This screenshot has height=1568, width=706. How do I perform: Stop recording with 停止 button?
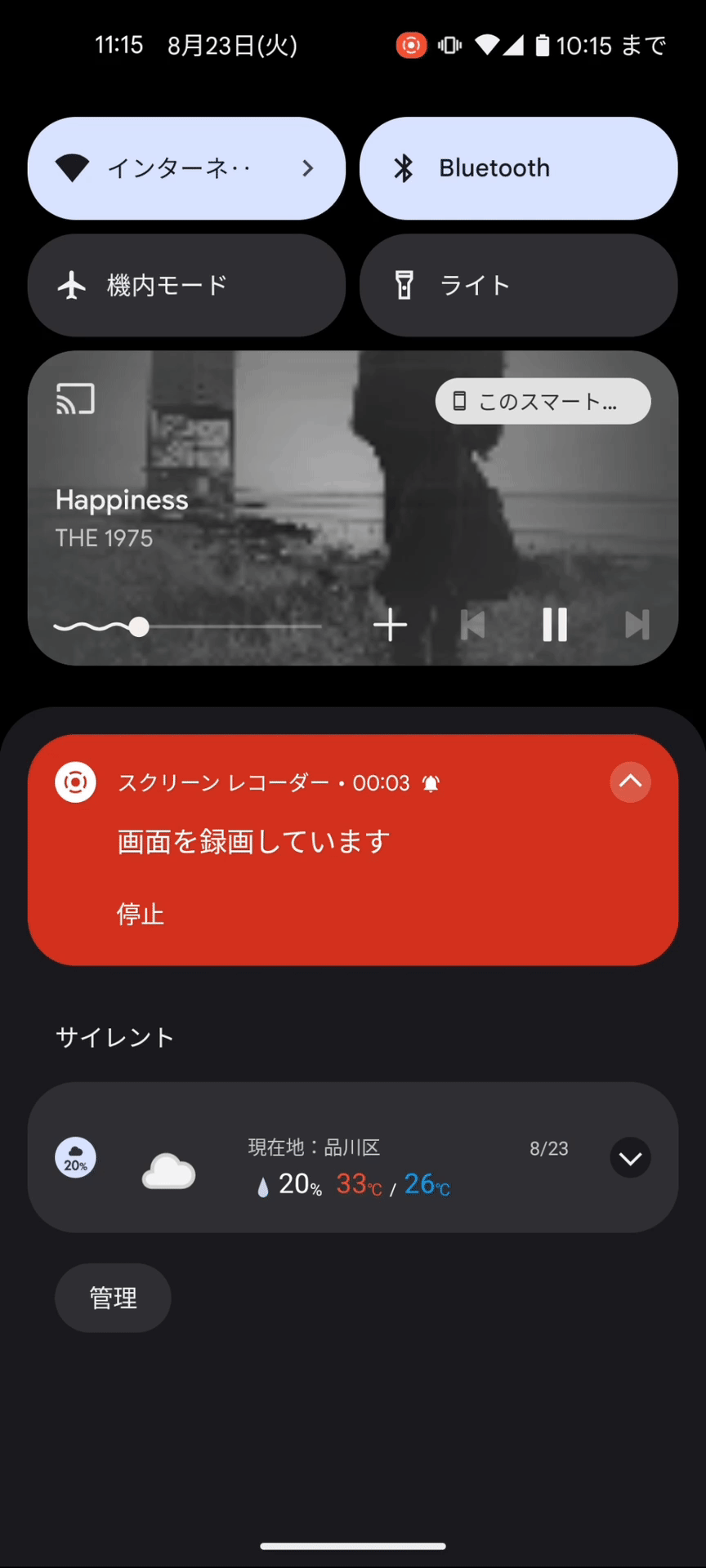click(141, 914)
